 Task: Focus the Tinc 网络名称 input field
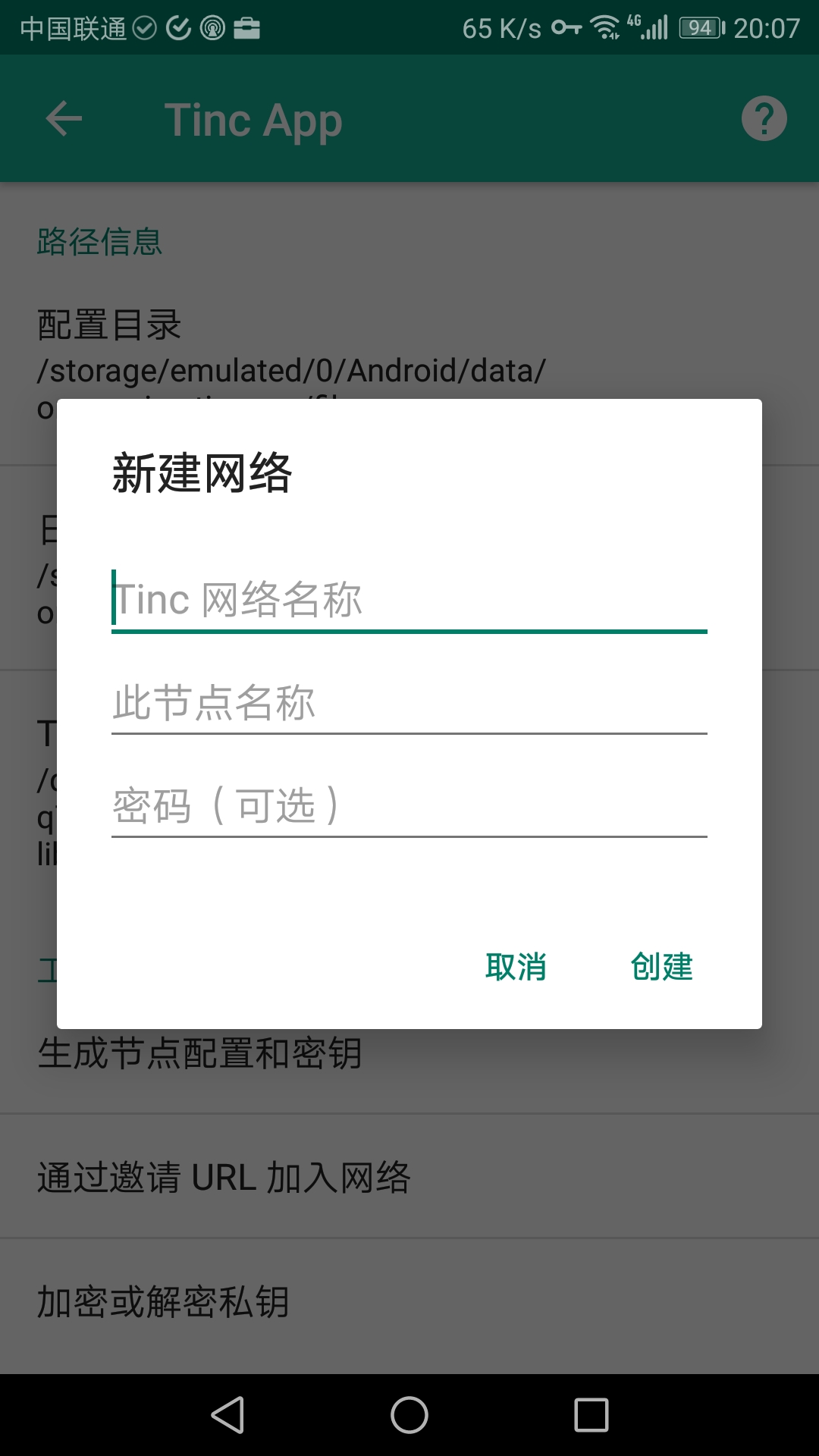409,600
